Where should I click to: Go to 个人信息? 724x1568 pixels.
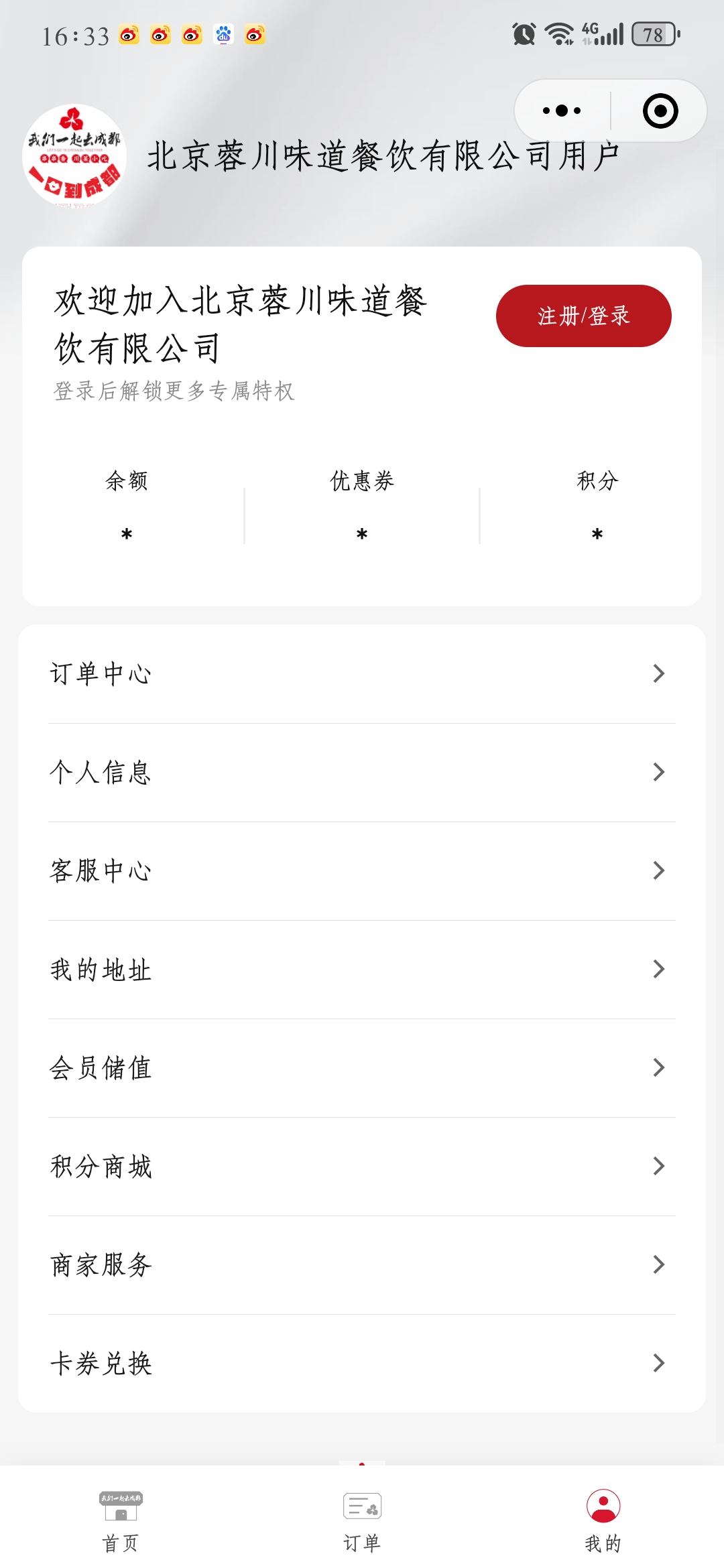point(362,772)
